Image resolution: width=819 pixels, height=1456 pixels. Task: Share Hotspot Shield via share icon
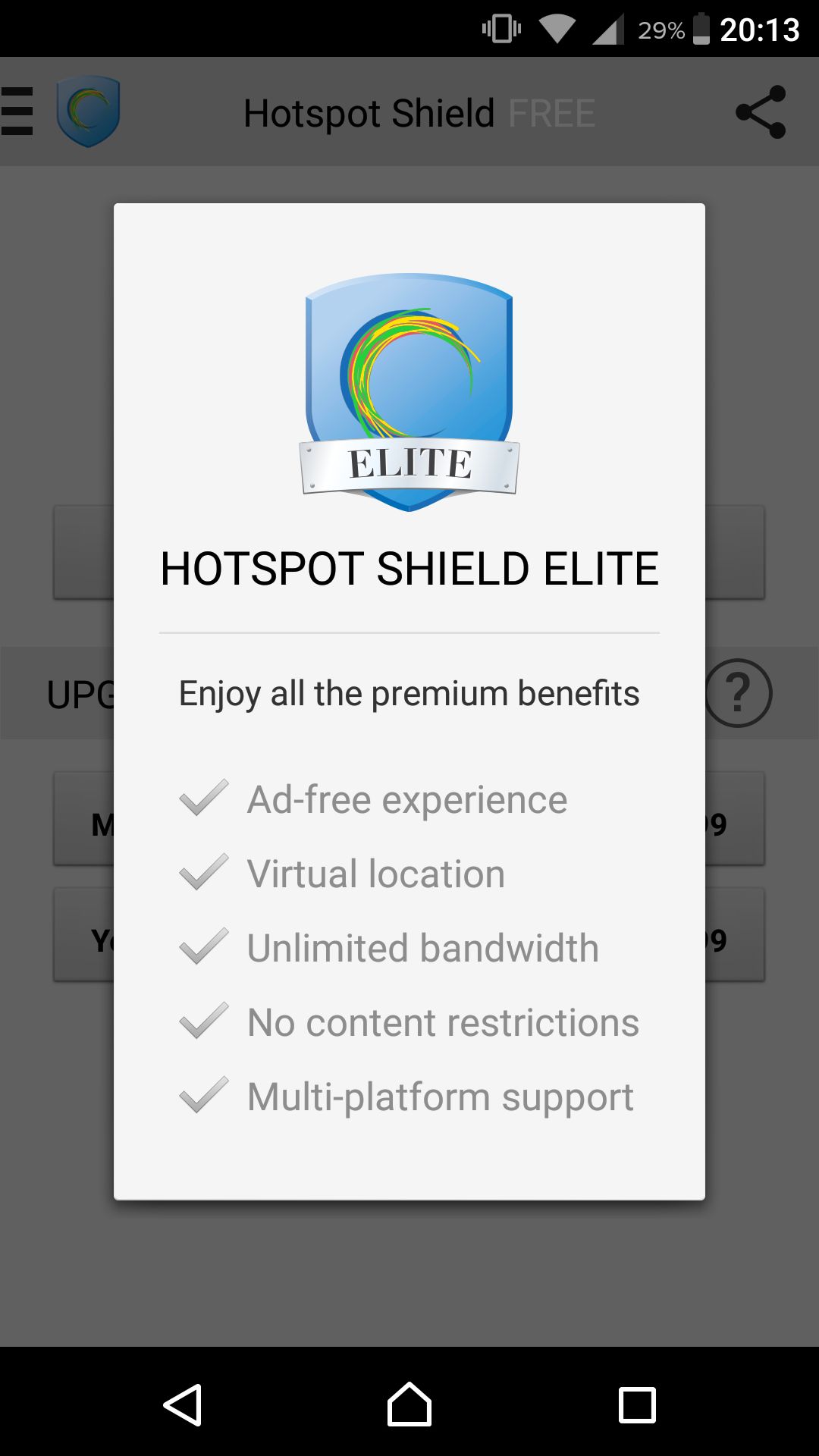[761, 112]
